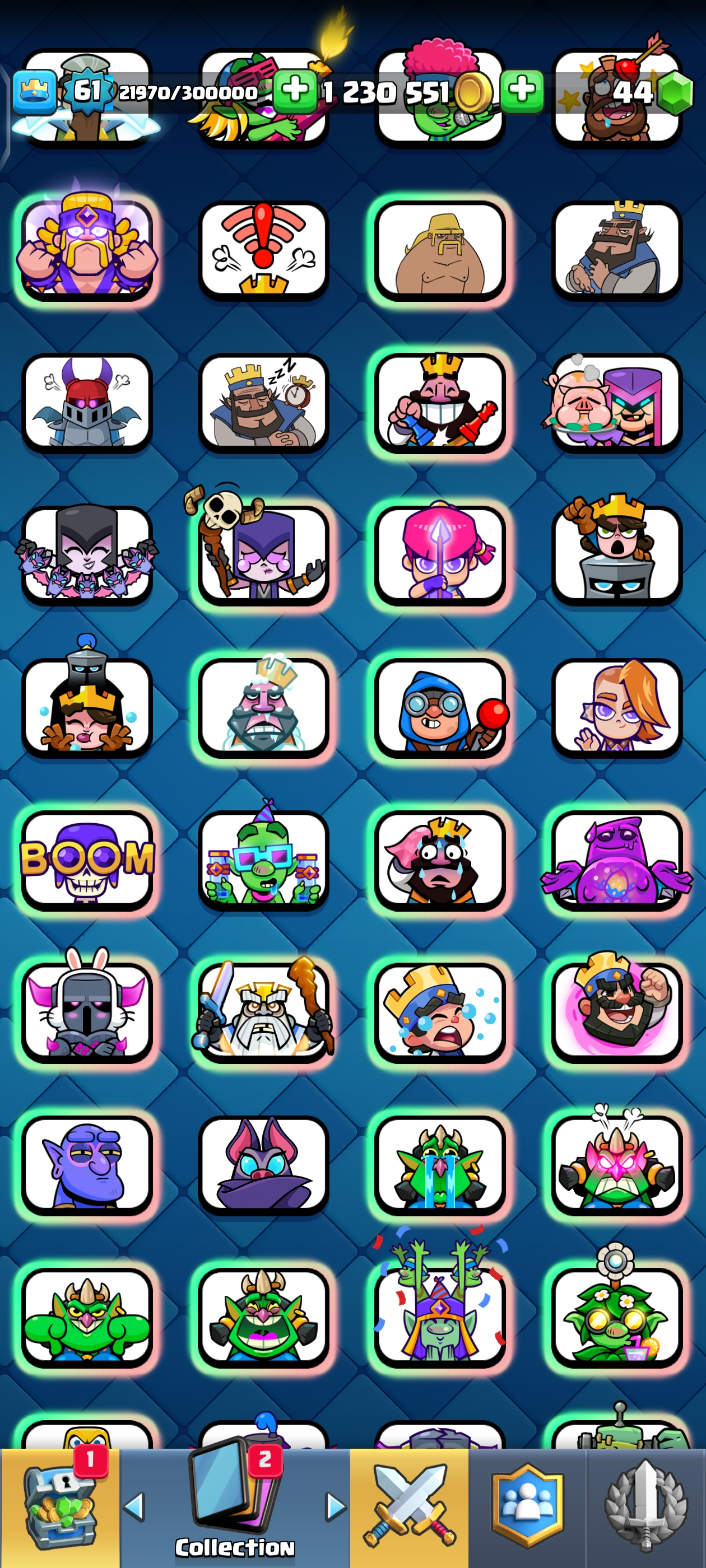706x1568 pixels.
Task: Tap the witch holding skull staff emote
Action: pyautogui.click(x=263, y=555)
